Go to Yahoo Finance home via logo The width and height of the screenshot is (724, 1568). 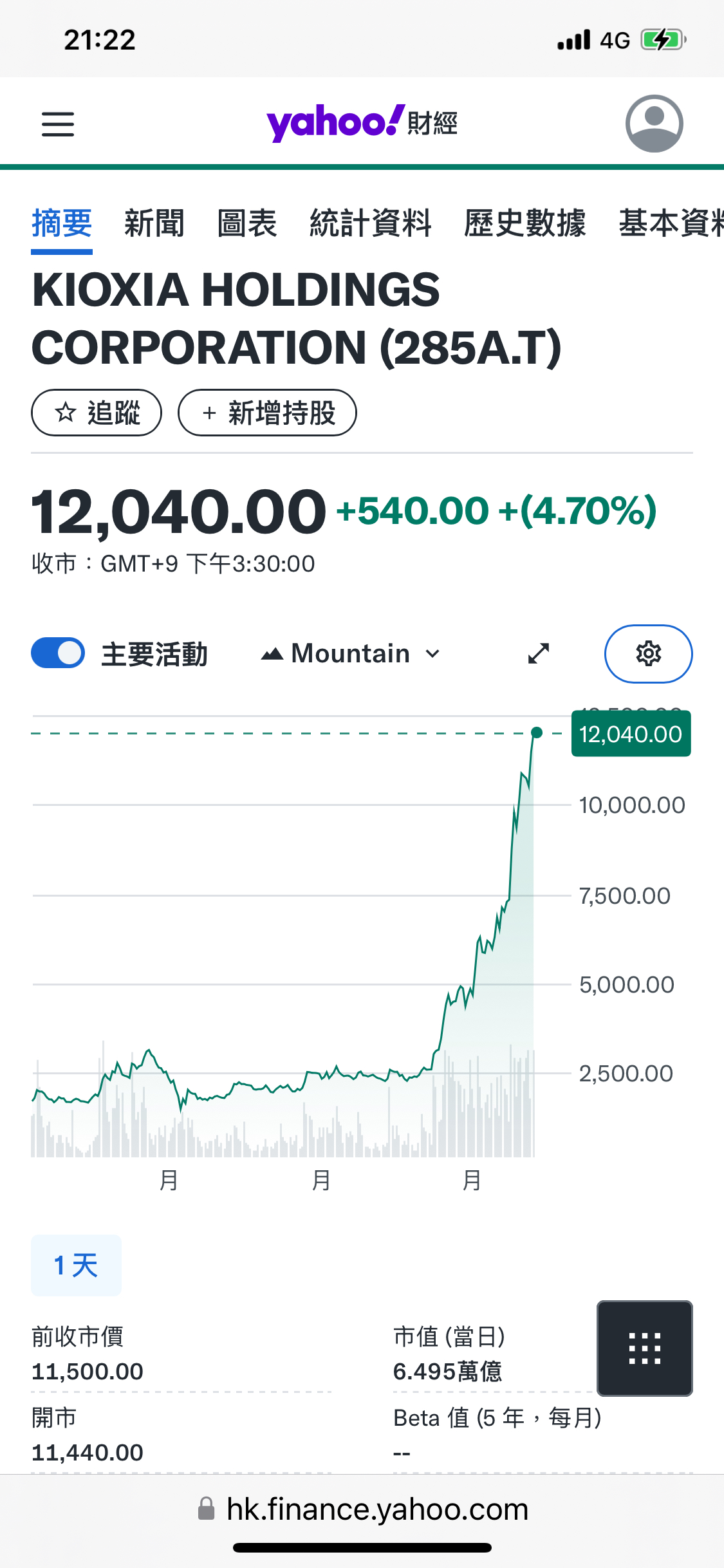362,122
